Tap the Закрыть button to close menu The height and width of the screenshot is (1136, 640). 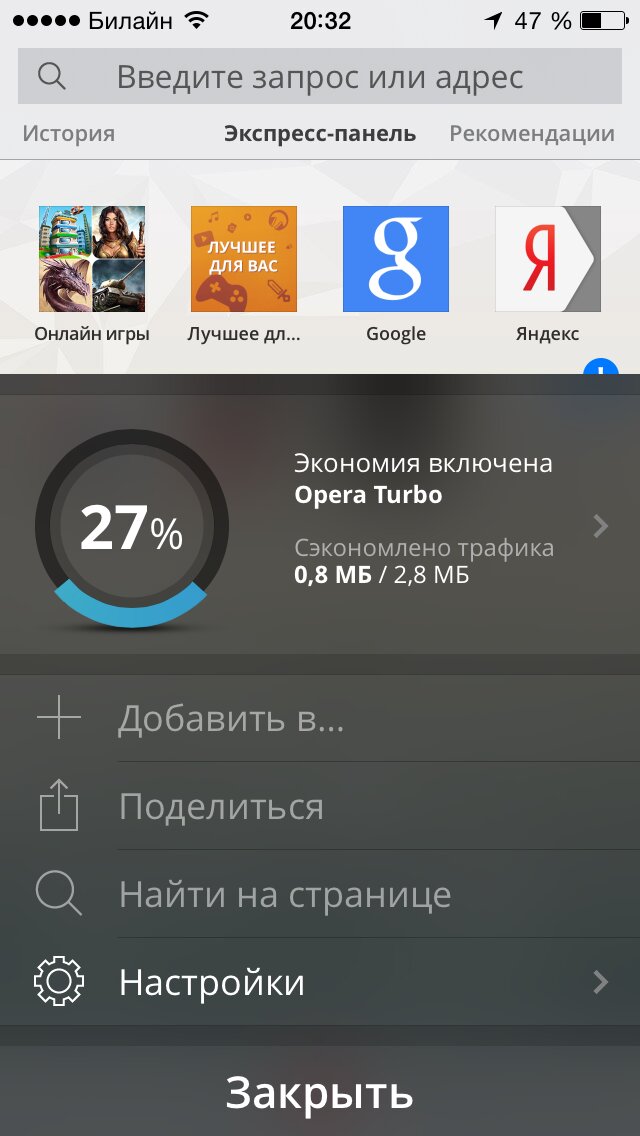click(320, 1092)
